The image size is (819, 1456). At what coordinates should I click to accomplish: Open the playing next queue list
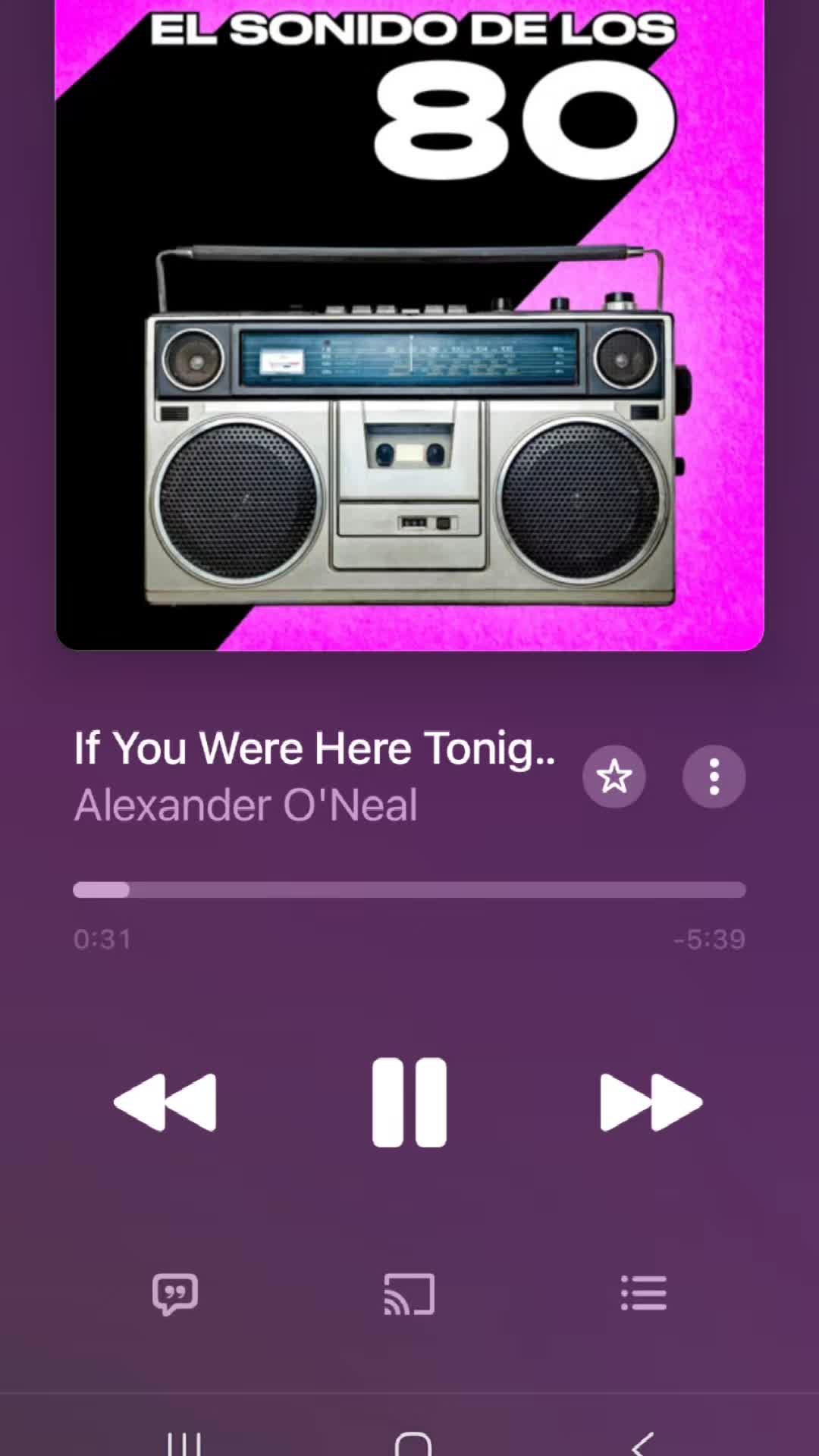(x=644, y=1293)
